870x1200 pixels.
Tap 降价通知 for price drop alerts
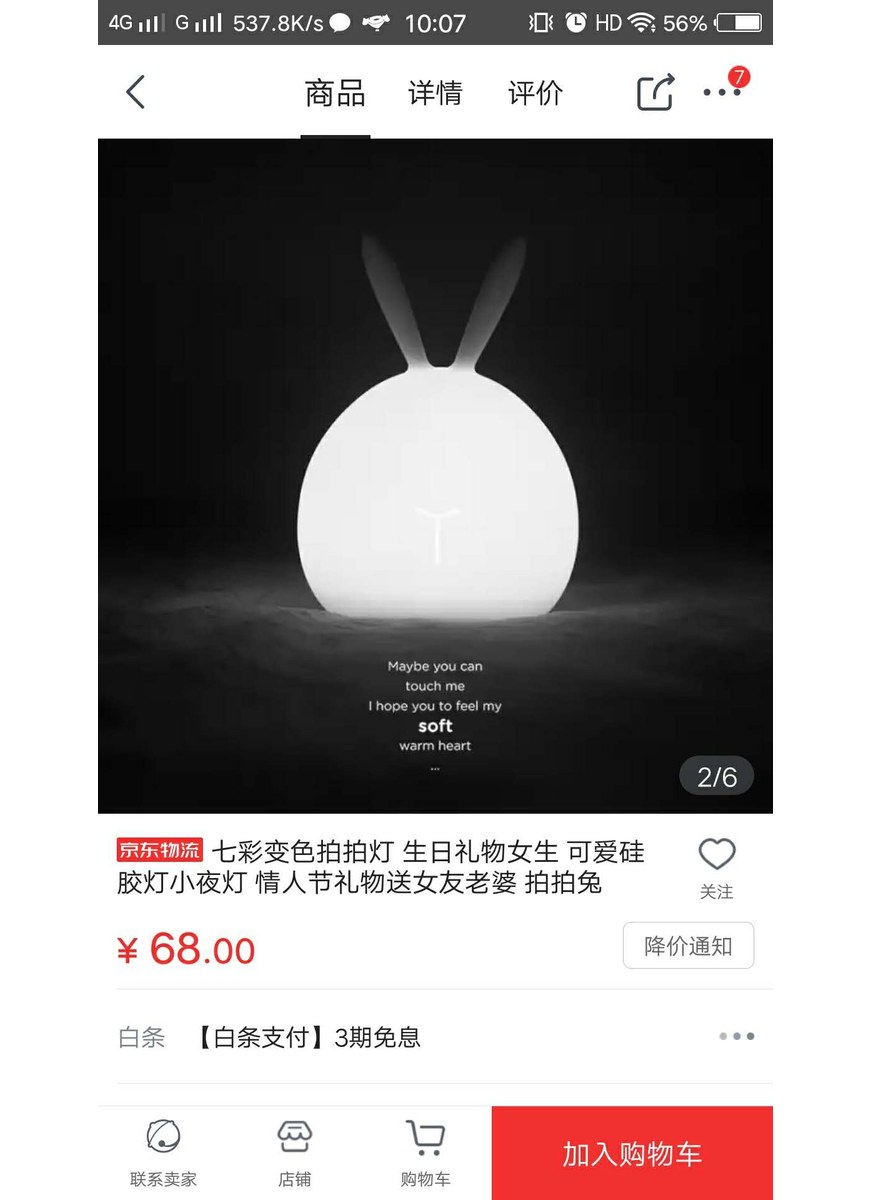pos(688,946)
